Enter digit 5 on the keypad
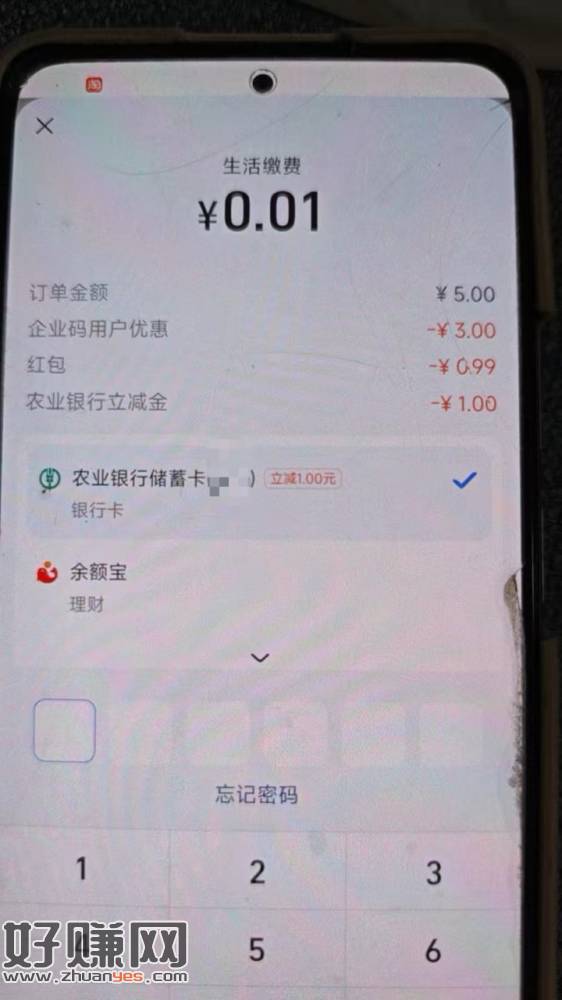The height and width of the screenshot is (1000, 562). pyautogui.click(x=256, y=950)
